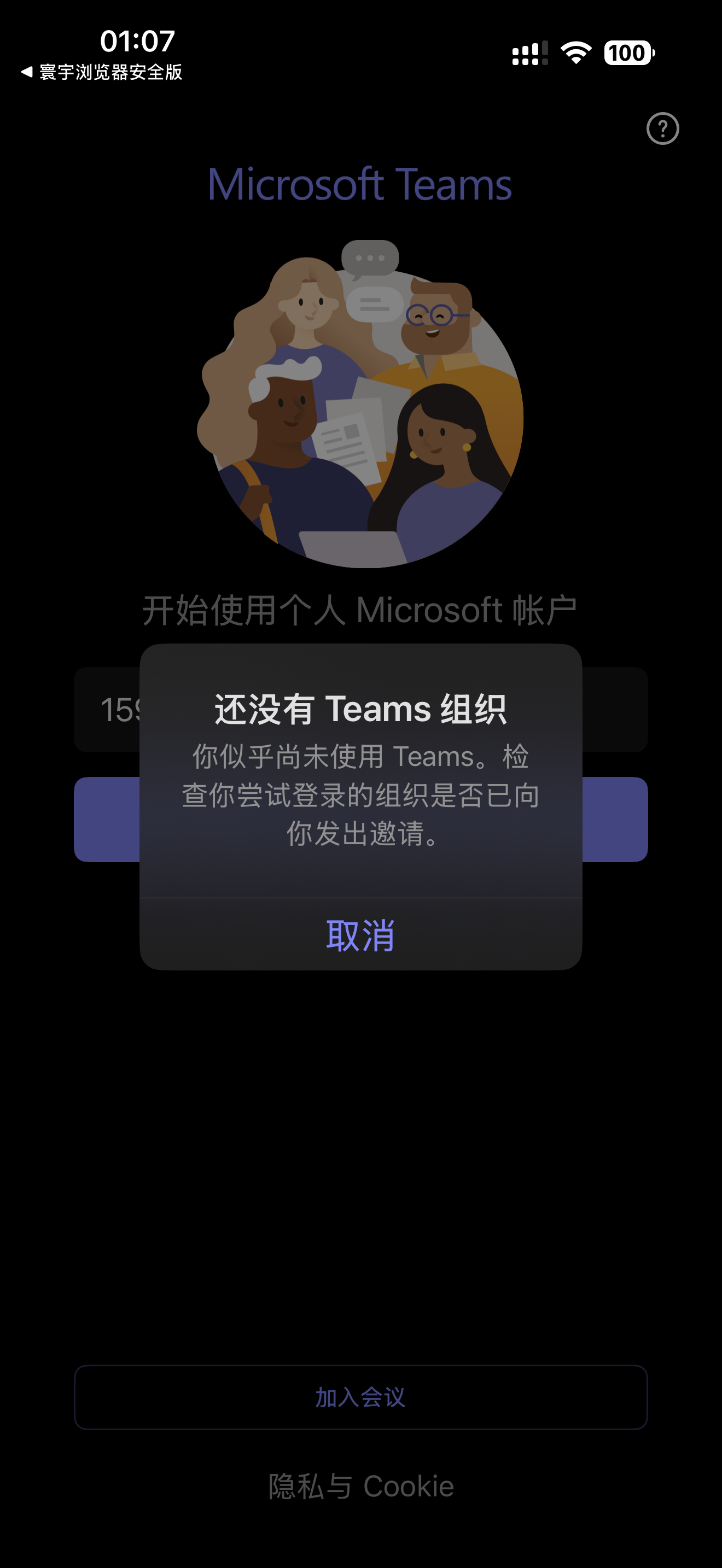Open the help question mark icon
This screenshot has width=722, height=1568.
click(x=663, y=129)
